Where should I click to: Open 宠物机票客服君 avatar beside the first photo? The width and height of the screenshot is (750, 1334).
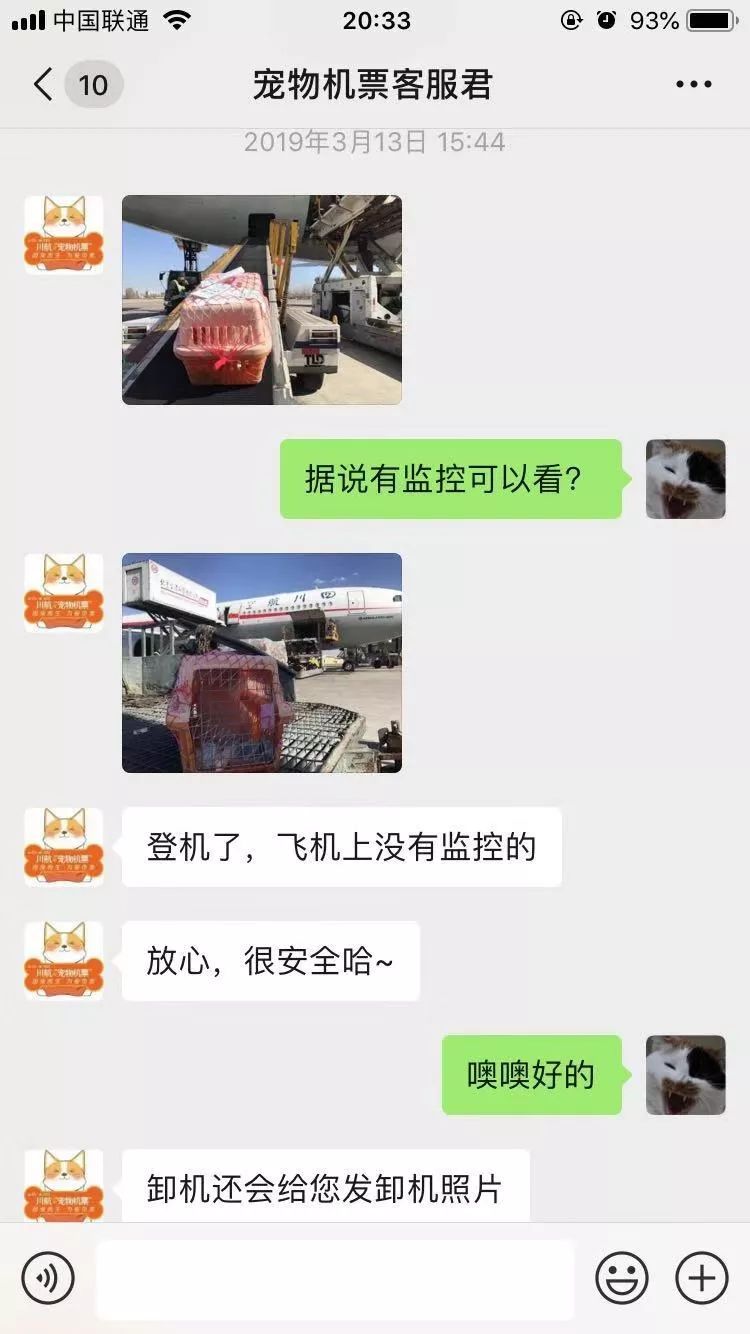64,235
